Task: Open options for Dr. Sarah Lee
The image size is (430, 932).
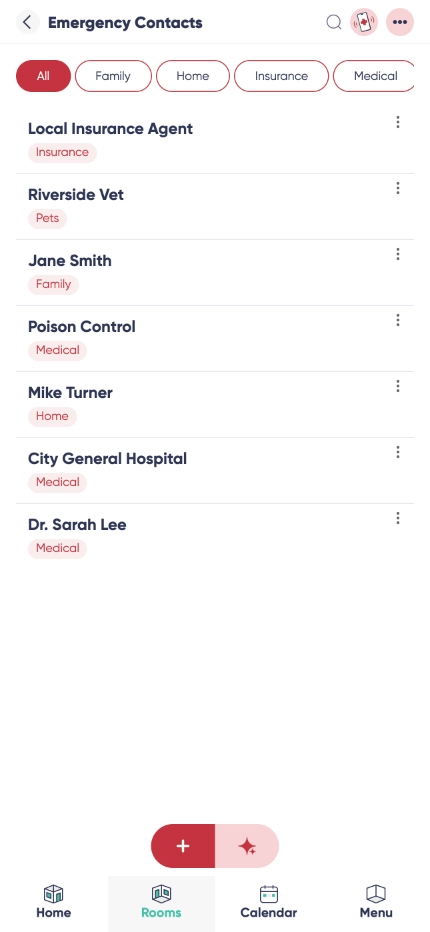Action: 398,518
